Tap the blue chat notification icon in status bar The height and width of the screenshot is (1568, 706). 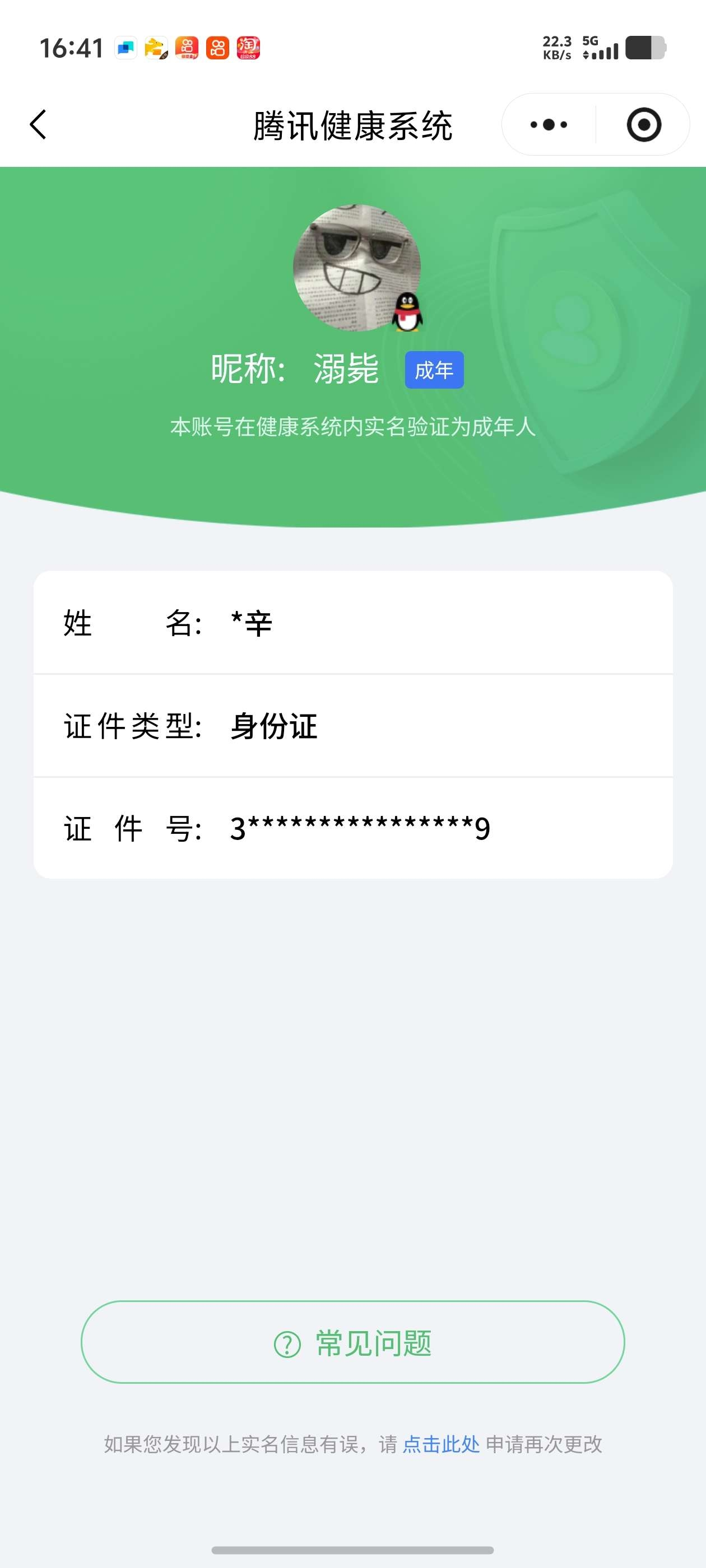[125, 49]
